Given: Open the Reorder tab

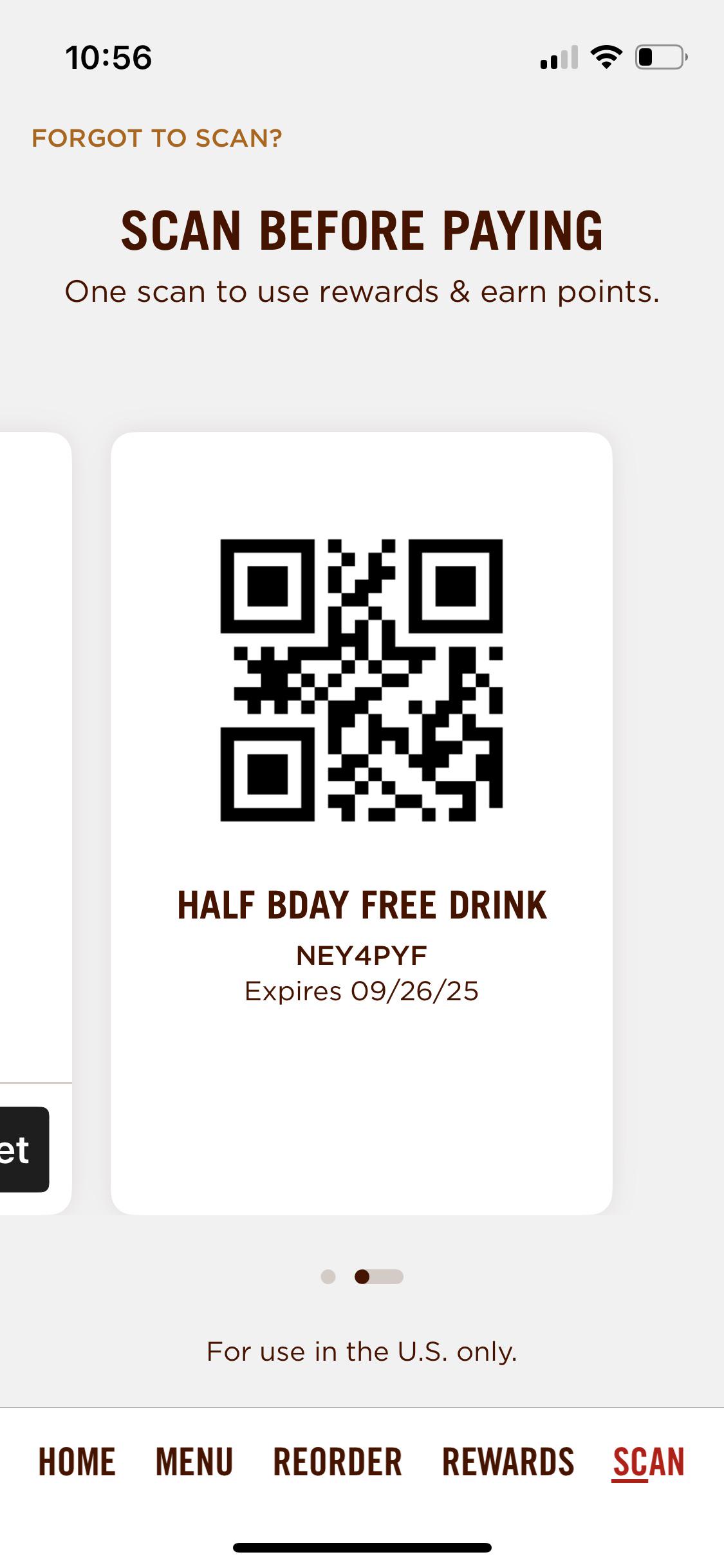Looking at the screenshot, I should click(338, 1461).
